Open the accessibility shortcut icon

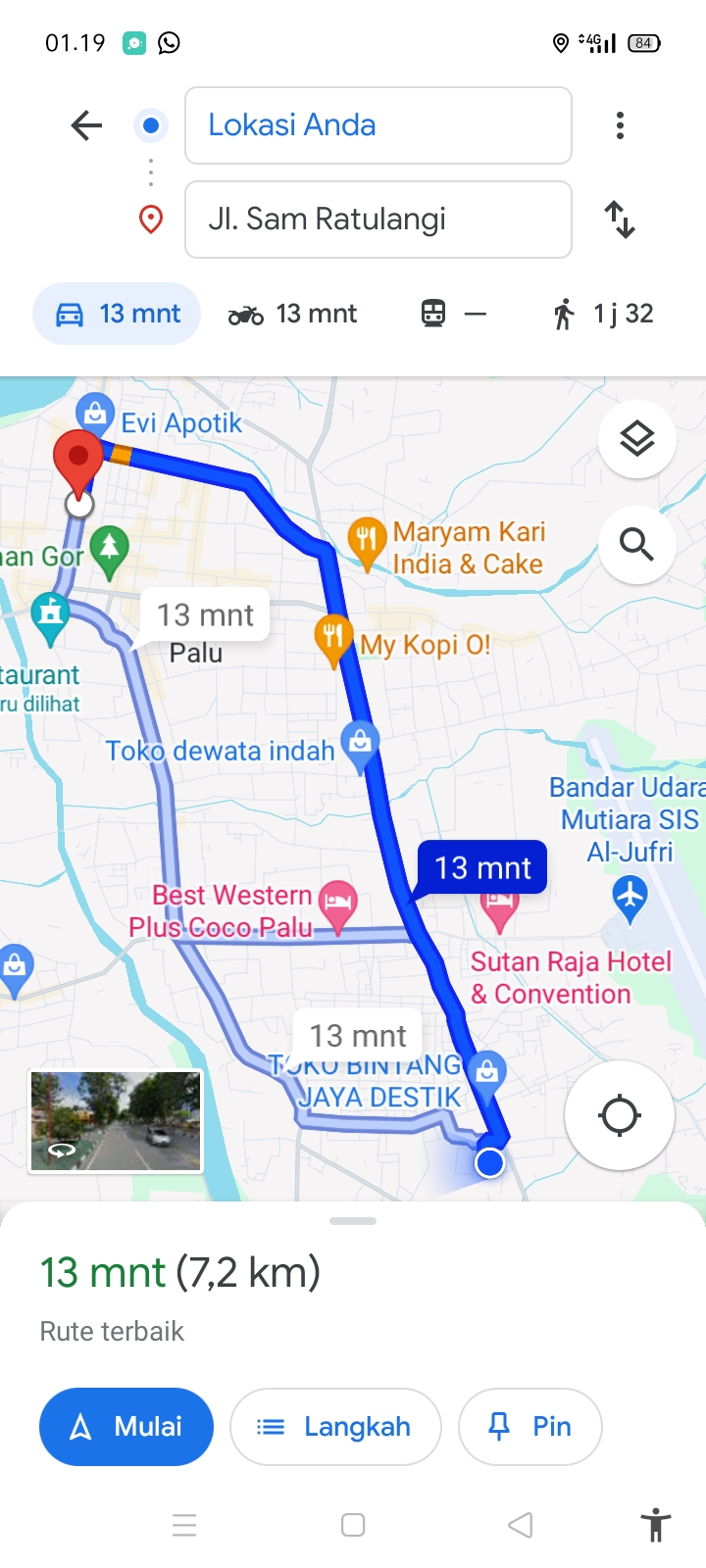click(x=656, y=1525)
